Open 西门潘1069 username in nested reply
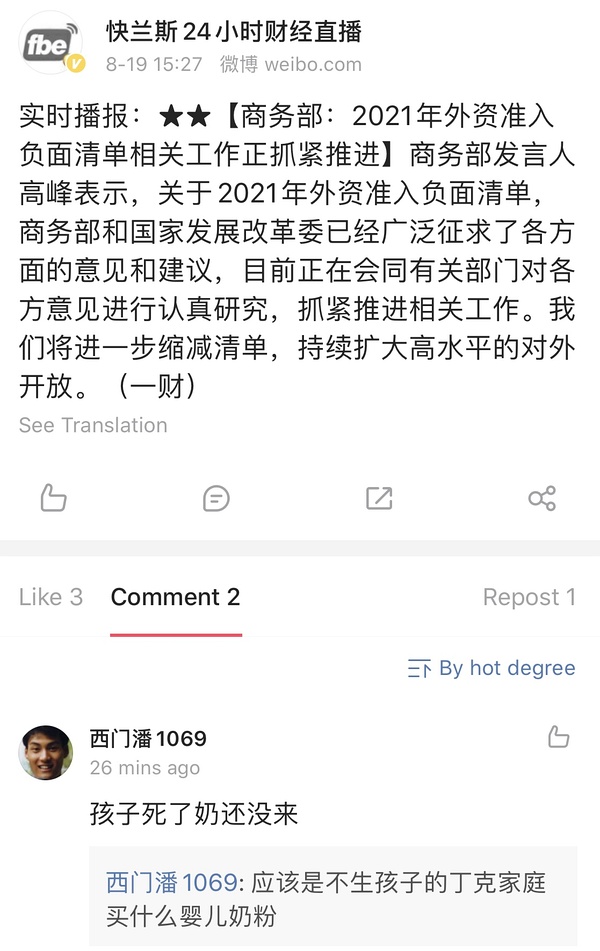Viewport: 600px width, 951px height. (172, 883)
